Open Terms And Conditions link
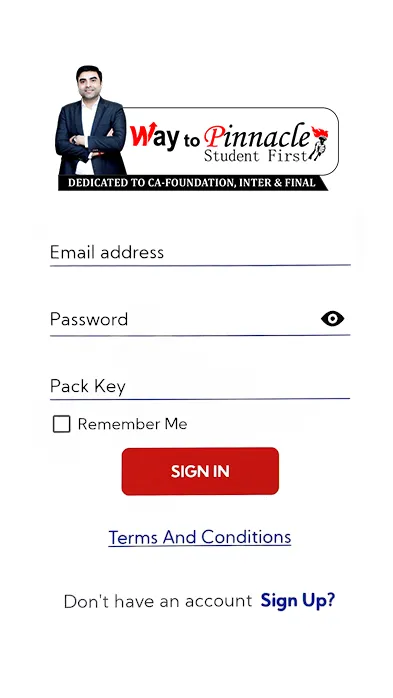This screenshot has width=393, height=698. click(200, 537)
